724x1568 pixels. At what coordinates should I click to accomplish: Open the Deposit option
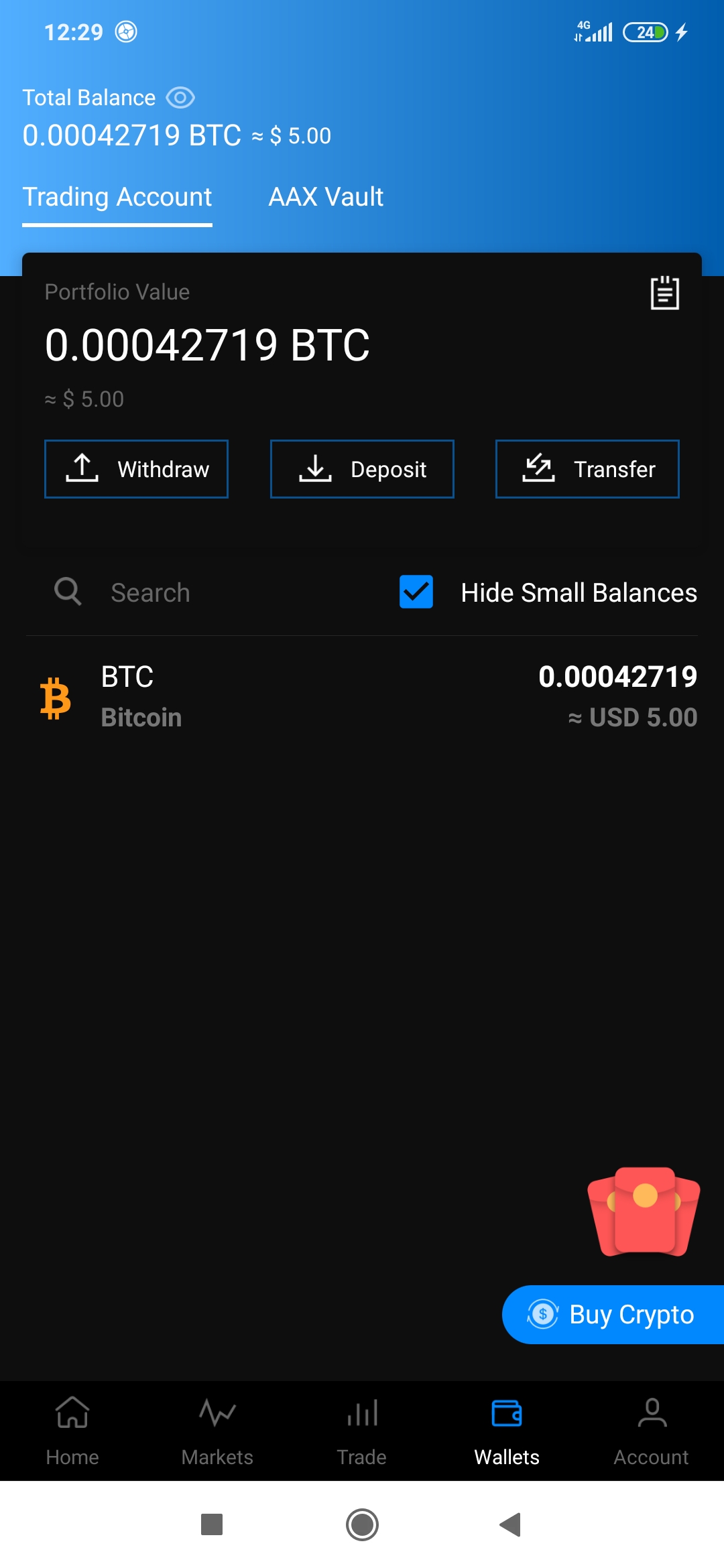tap(362, 469)
